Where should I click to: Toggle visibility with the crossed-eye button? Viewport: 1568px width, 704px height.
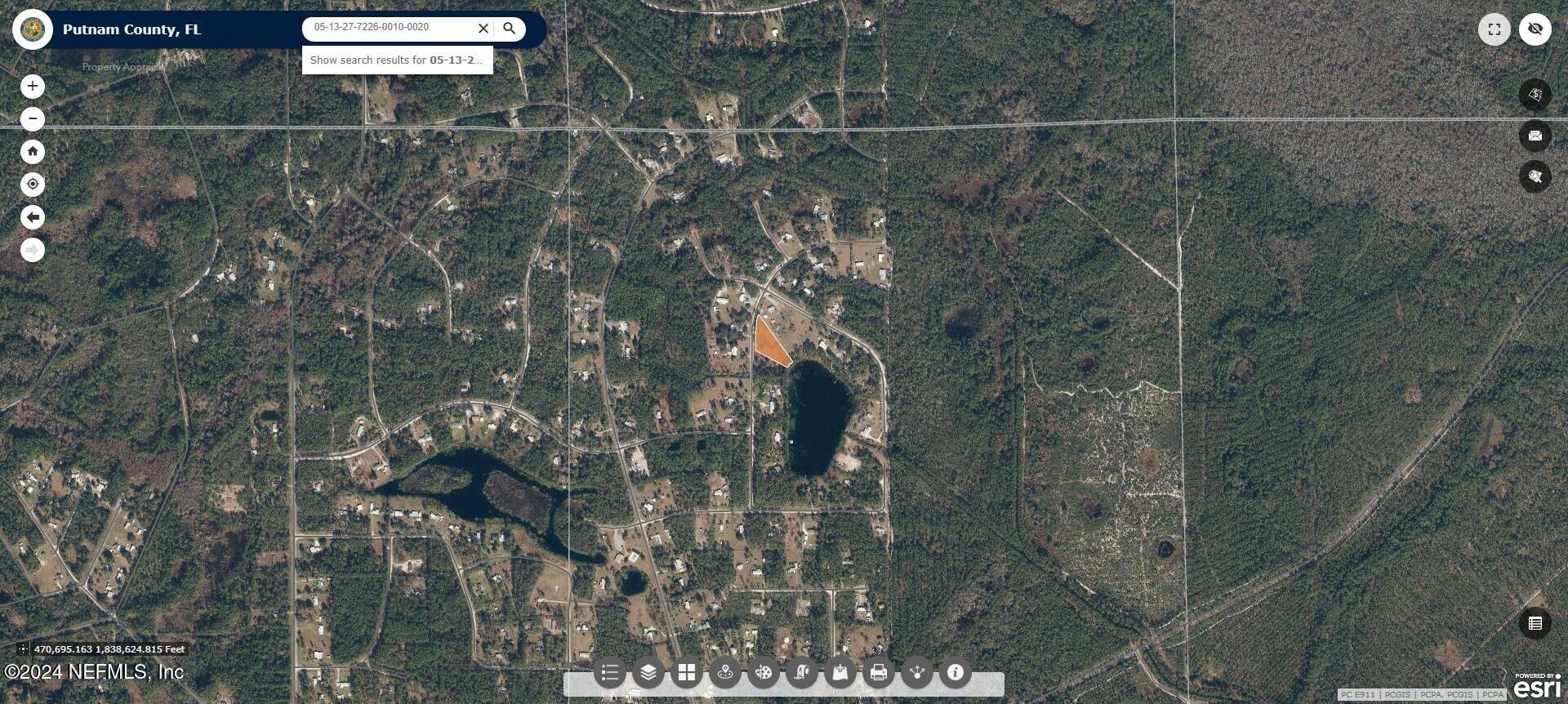tap(1535, 29)
